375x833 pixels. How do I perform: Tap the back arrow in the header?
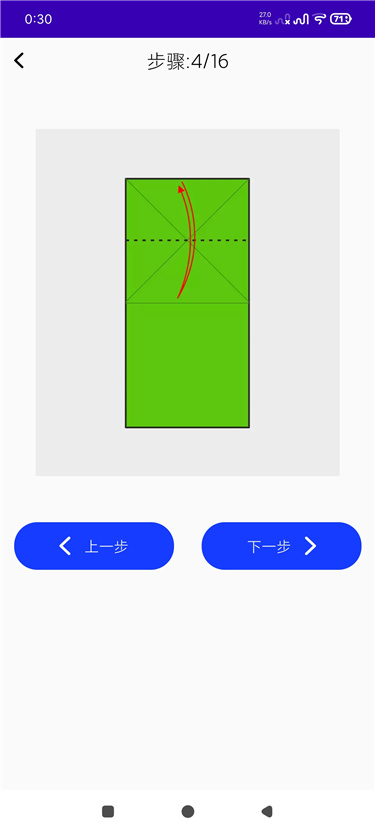coord(19,61)
